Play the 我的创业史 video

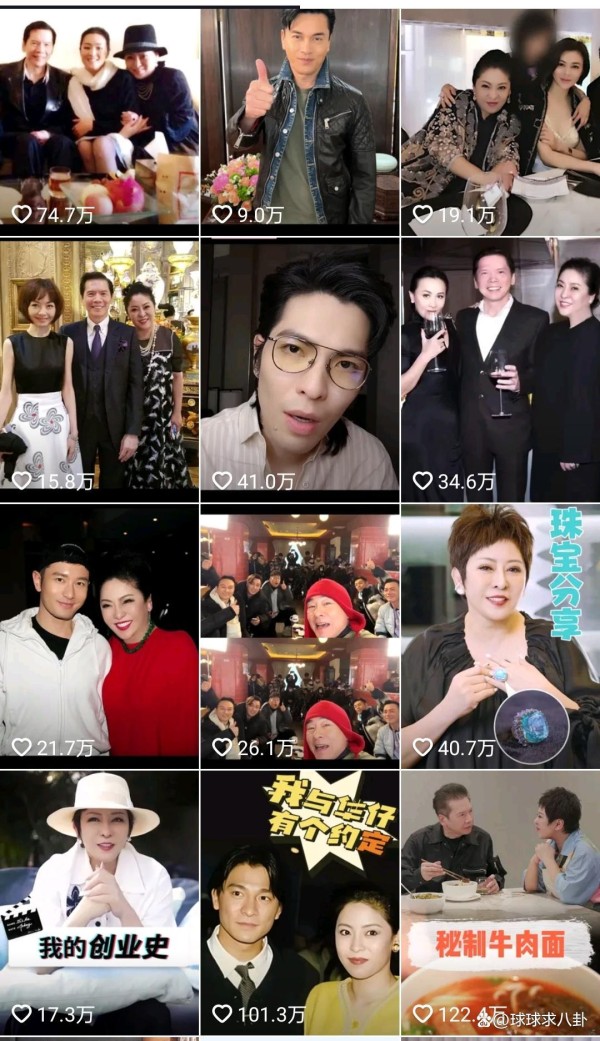click(99, 900)
